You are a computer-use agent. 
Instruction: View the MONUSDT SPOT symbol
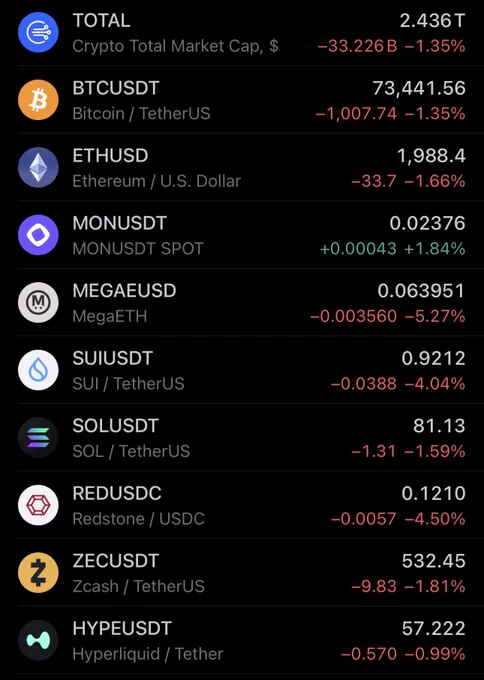242,235
